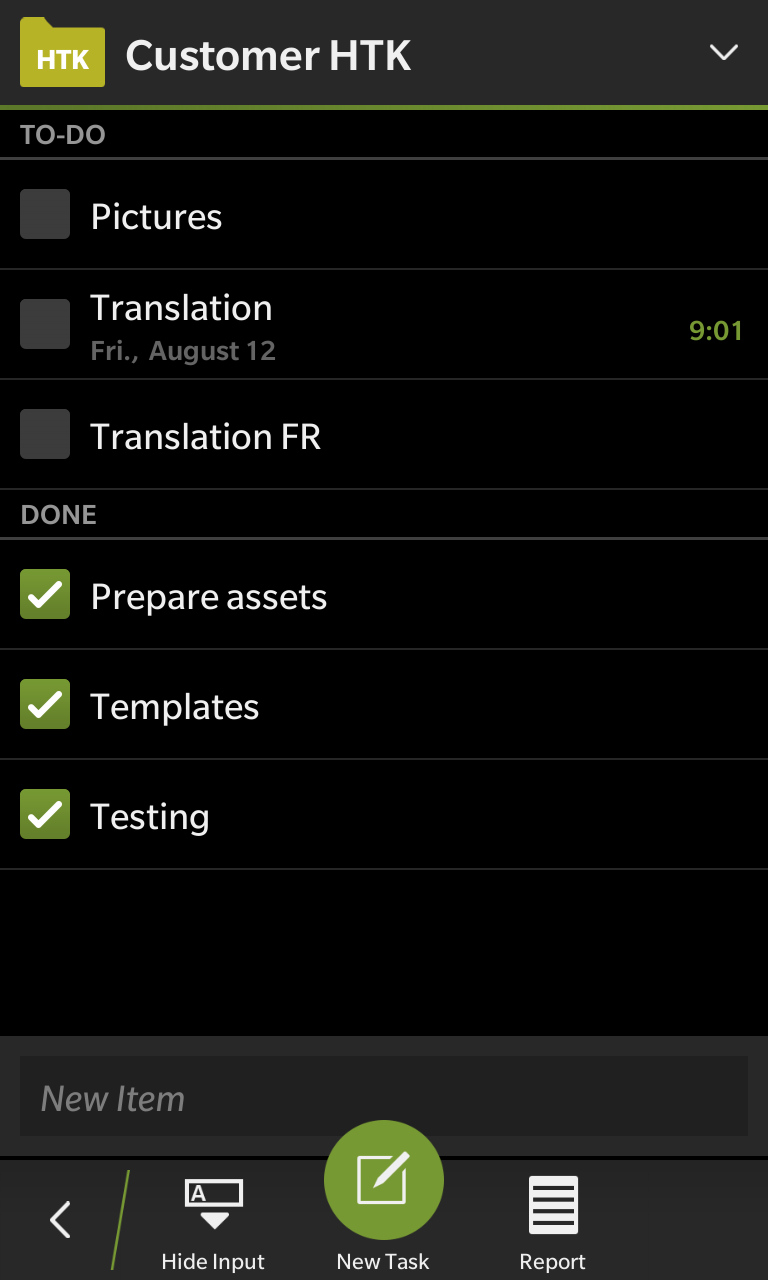Open the Translation task due Aug 12
The height and width of the screenshot is (1280, 768).
pyautogui.click(x=384, y=325)
